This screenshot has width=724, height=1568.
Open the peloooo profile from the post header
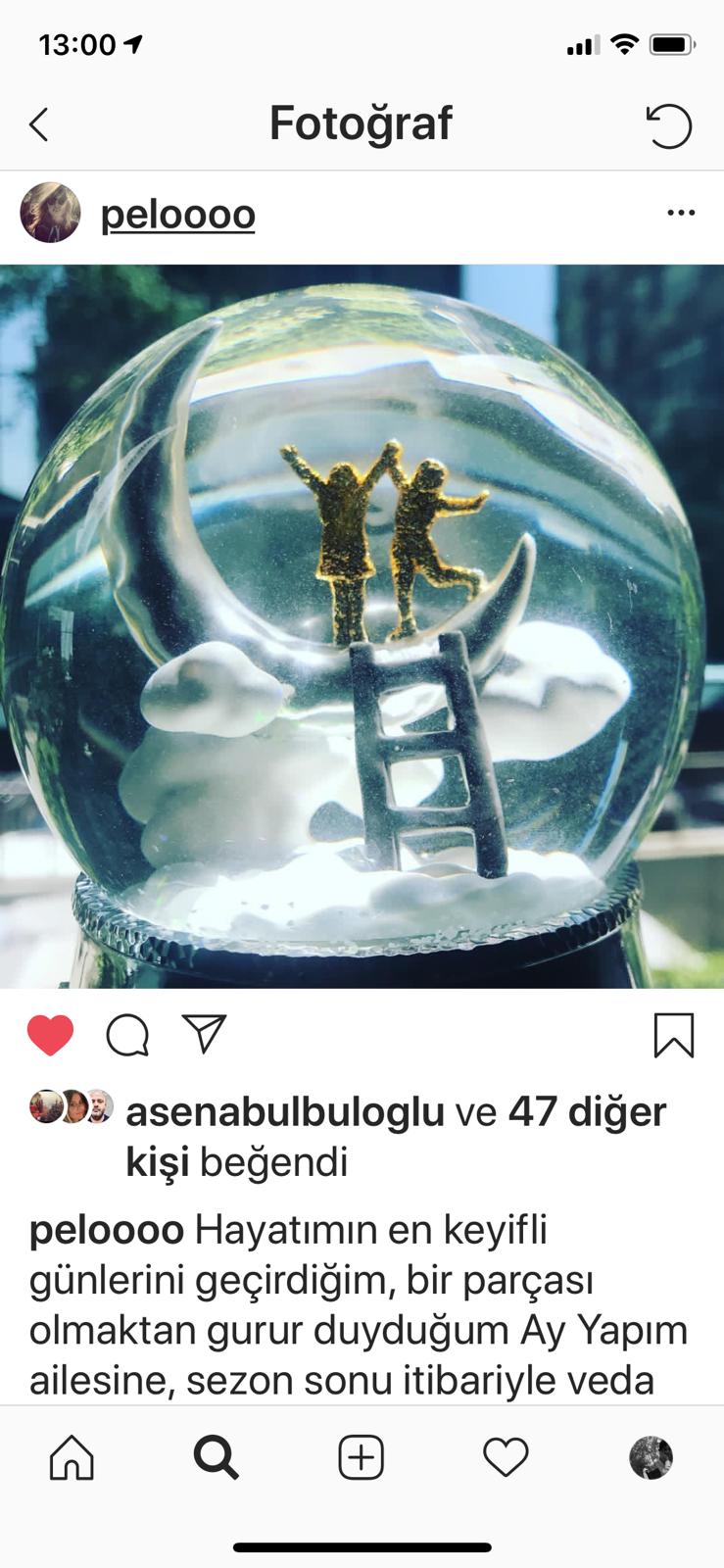coord(177,215)
